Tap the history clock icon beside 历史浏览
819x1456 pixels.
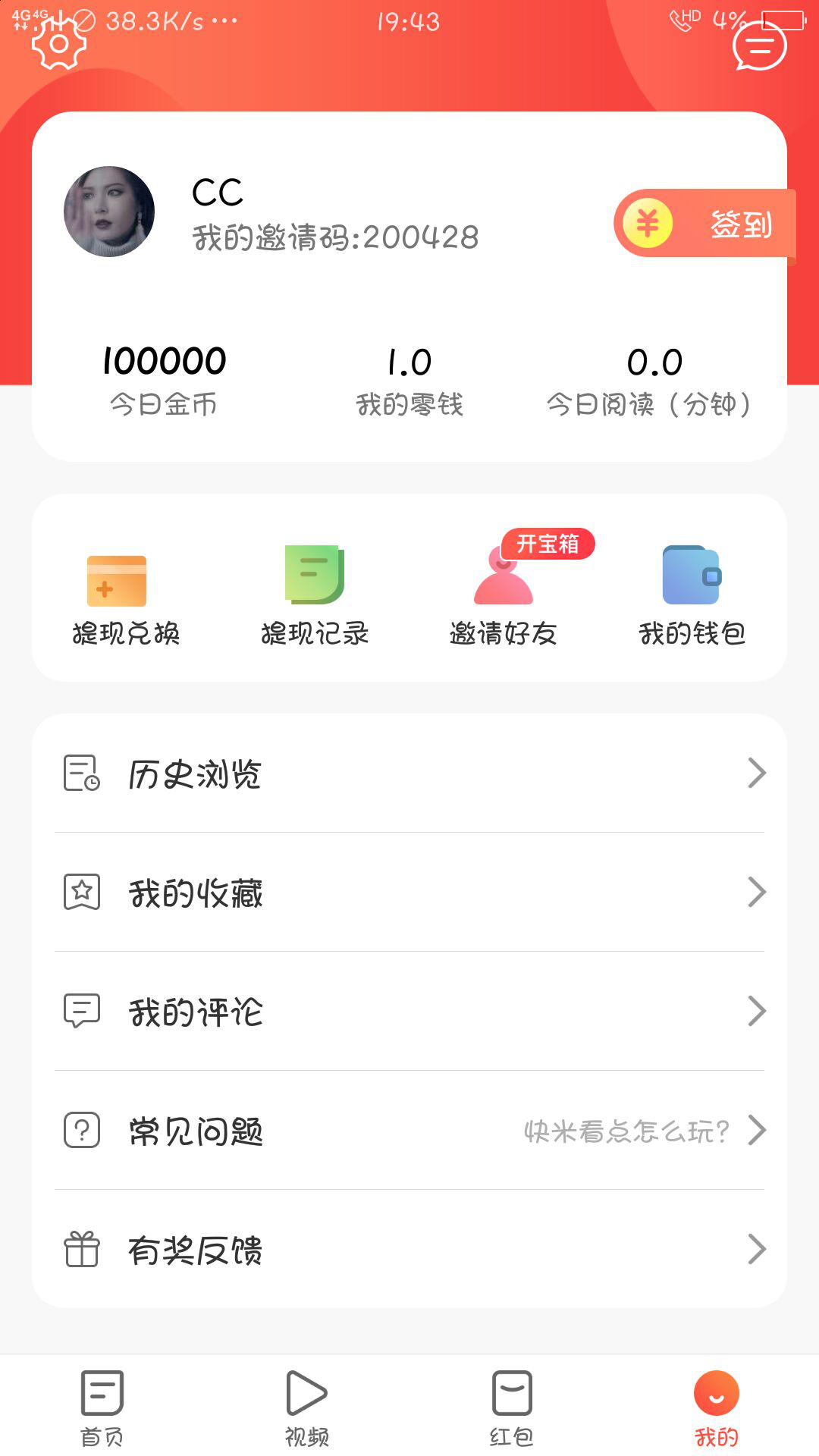pos(80,773)
